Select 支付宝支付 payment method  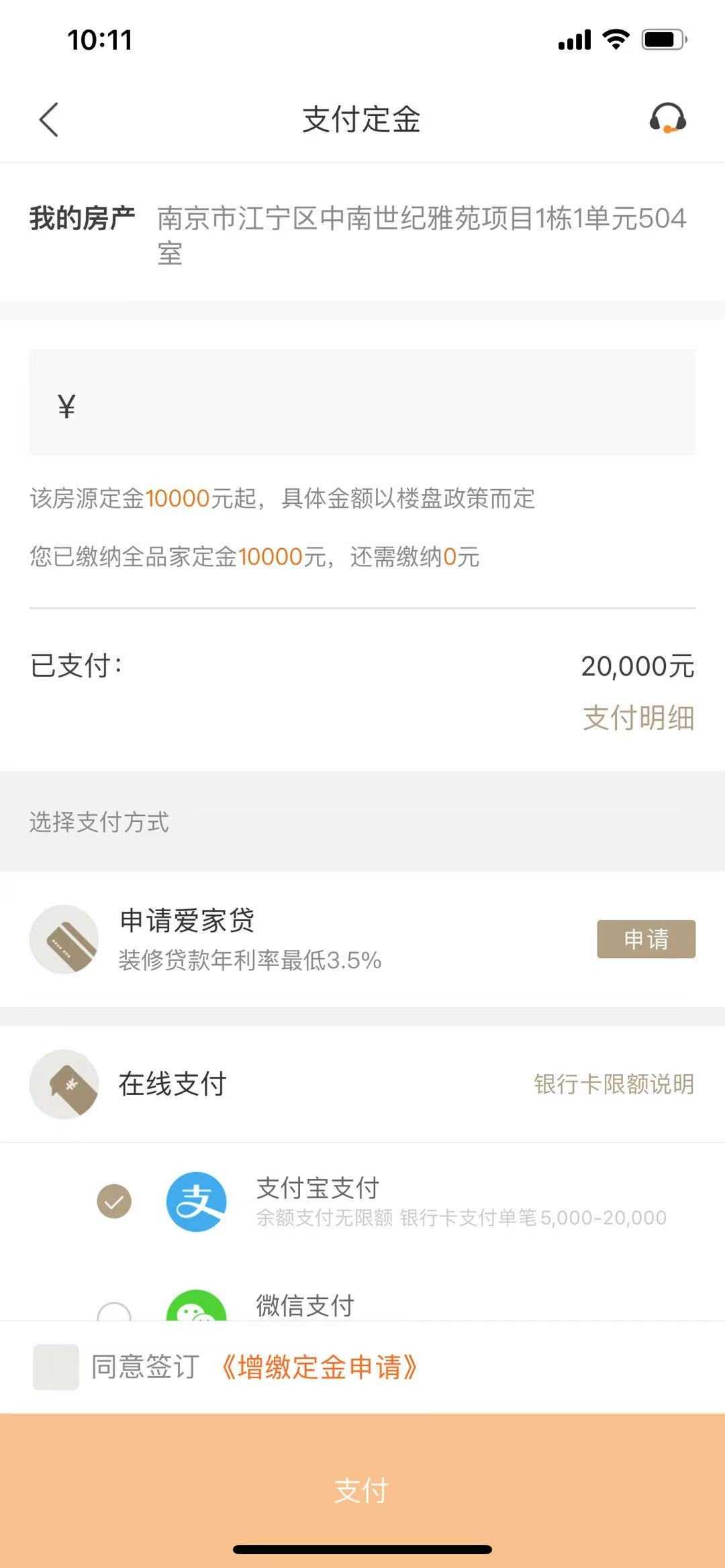click(114, 1201)
